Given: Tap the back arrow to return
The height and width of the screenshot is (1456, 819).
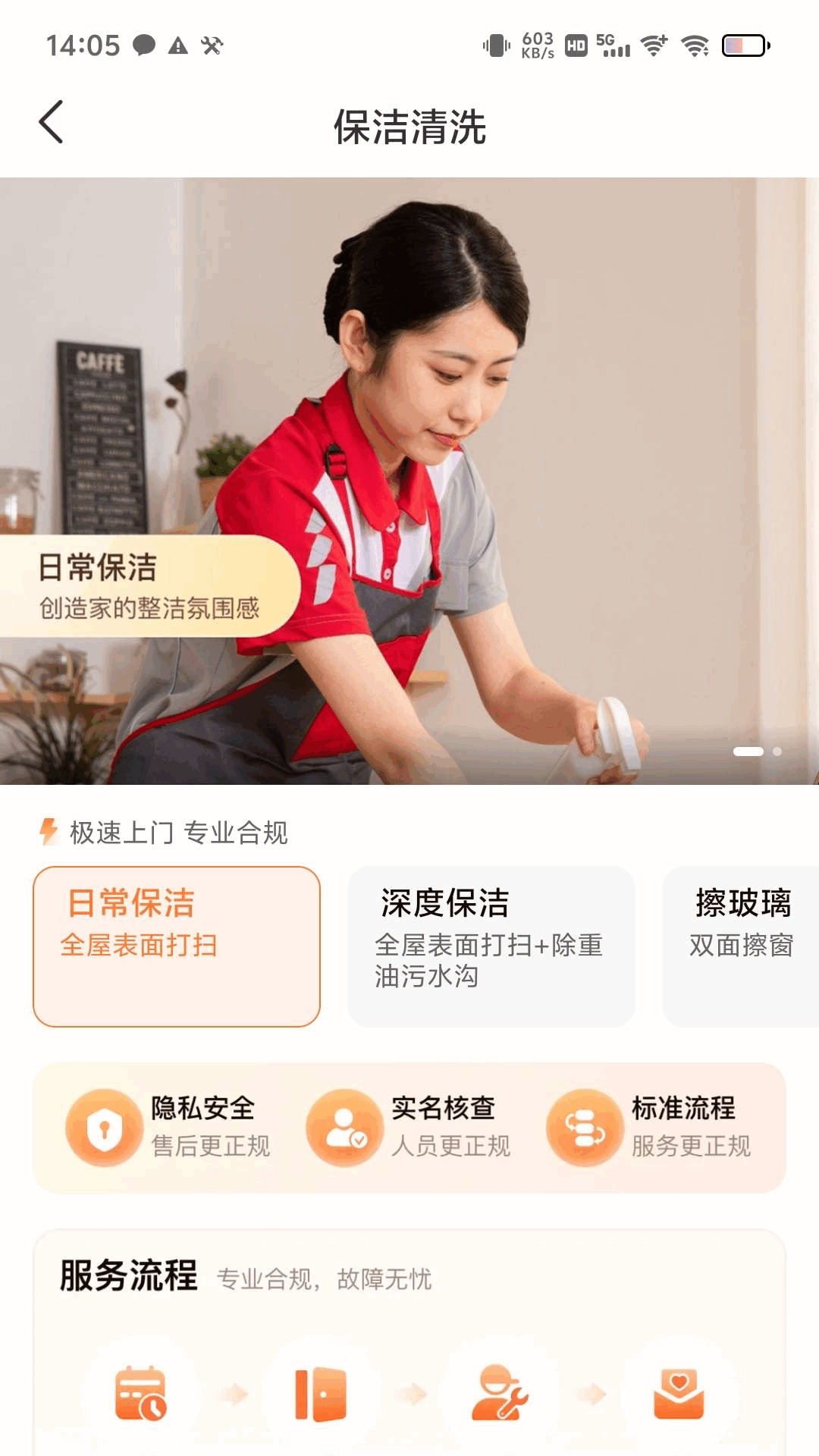Looking at the screenshot, I should [x=50, y=121].
